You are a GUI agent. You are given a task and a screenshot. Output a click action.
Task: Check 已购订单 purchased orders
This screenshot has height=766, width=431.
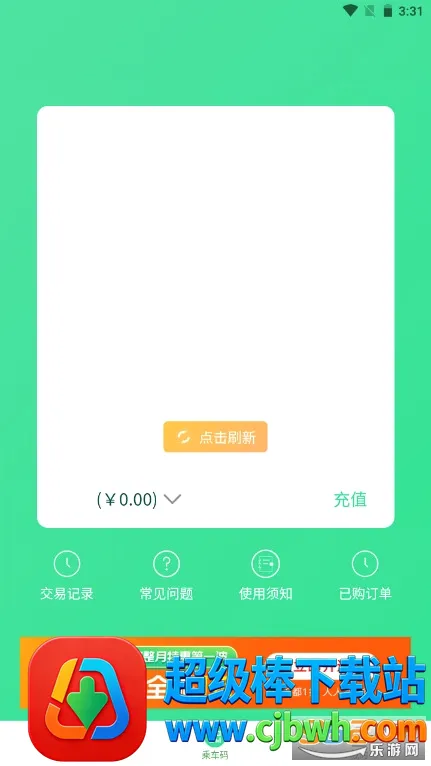point(365,575)
